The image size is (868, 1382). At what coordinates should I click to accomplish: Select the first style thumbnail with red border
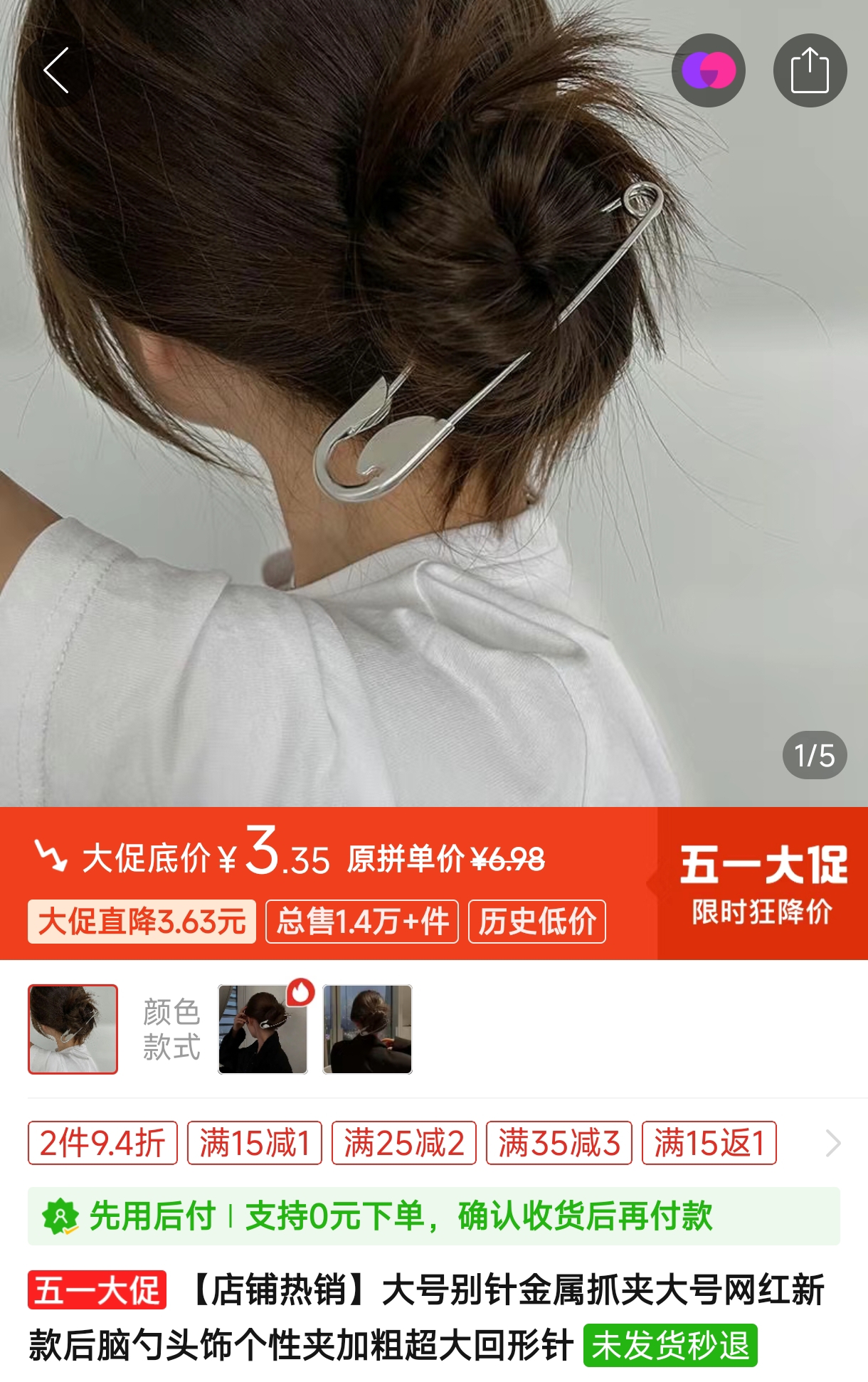point(73,1029)
